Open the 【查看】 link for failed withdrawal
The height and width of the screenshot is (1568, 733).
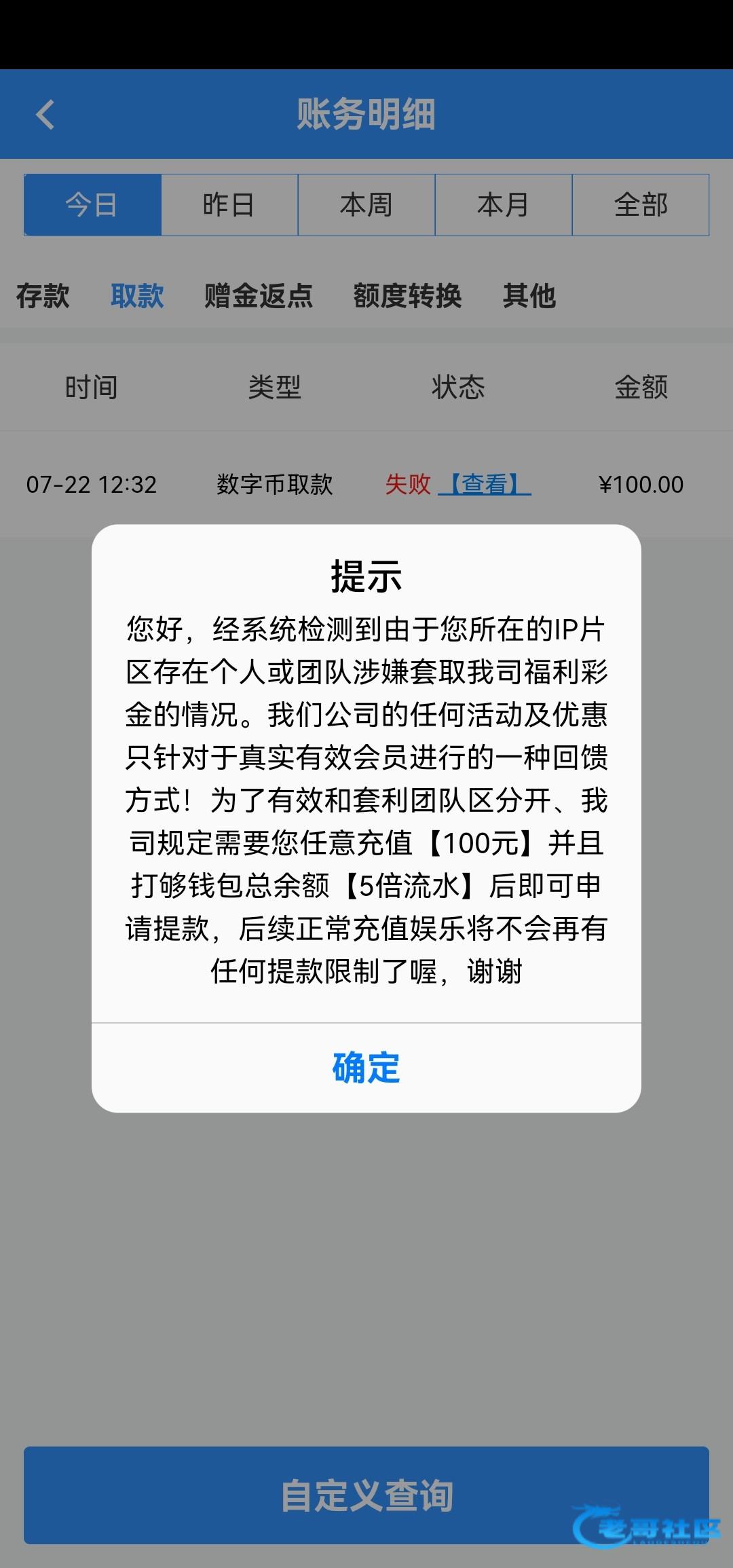485,484
